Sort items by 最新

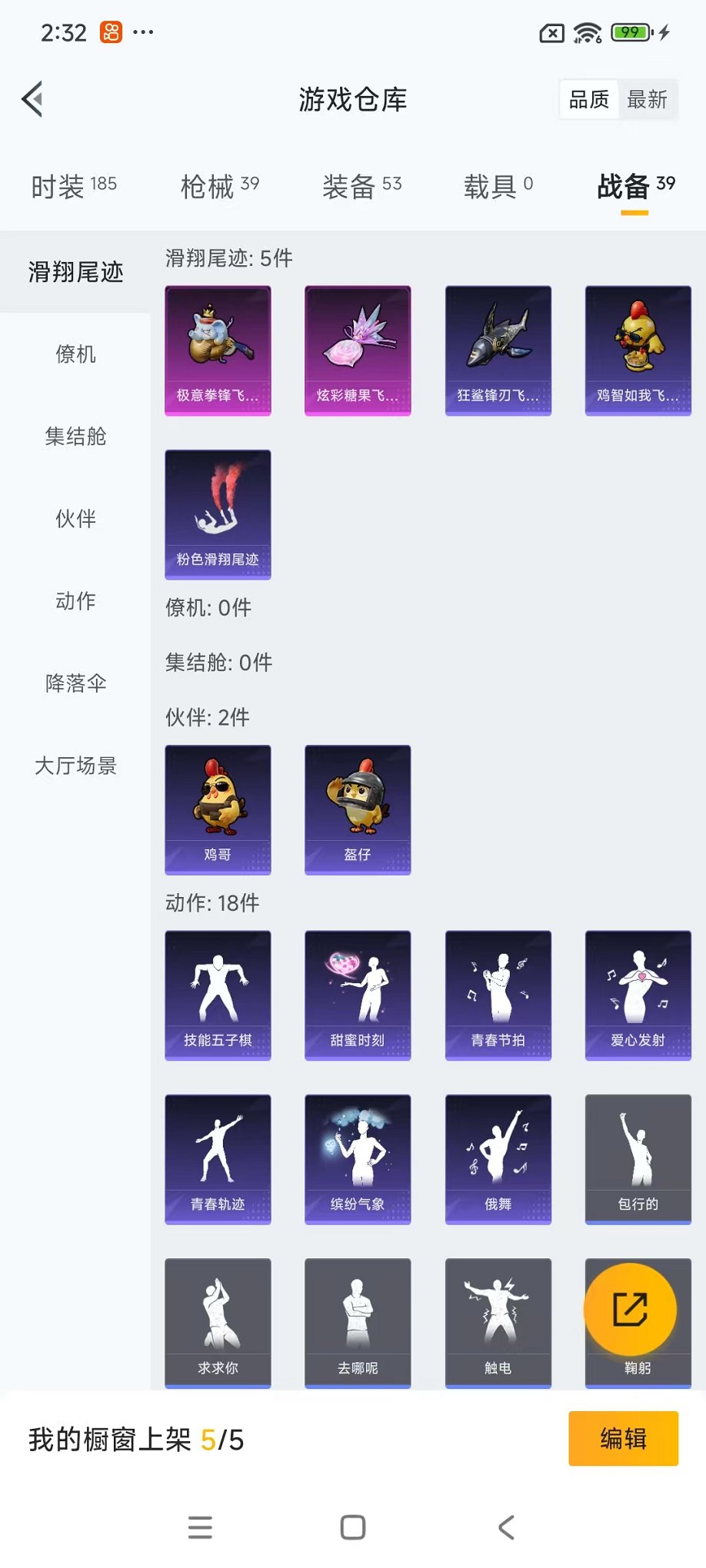pyautogui.click(x=647, y=99)
